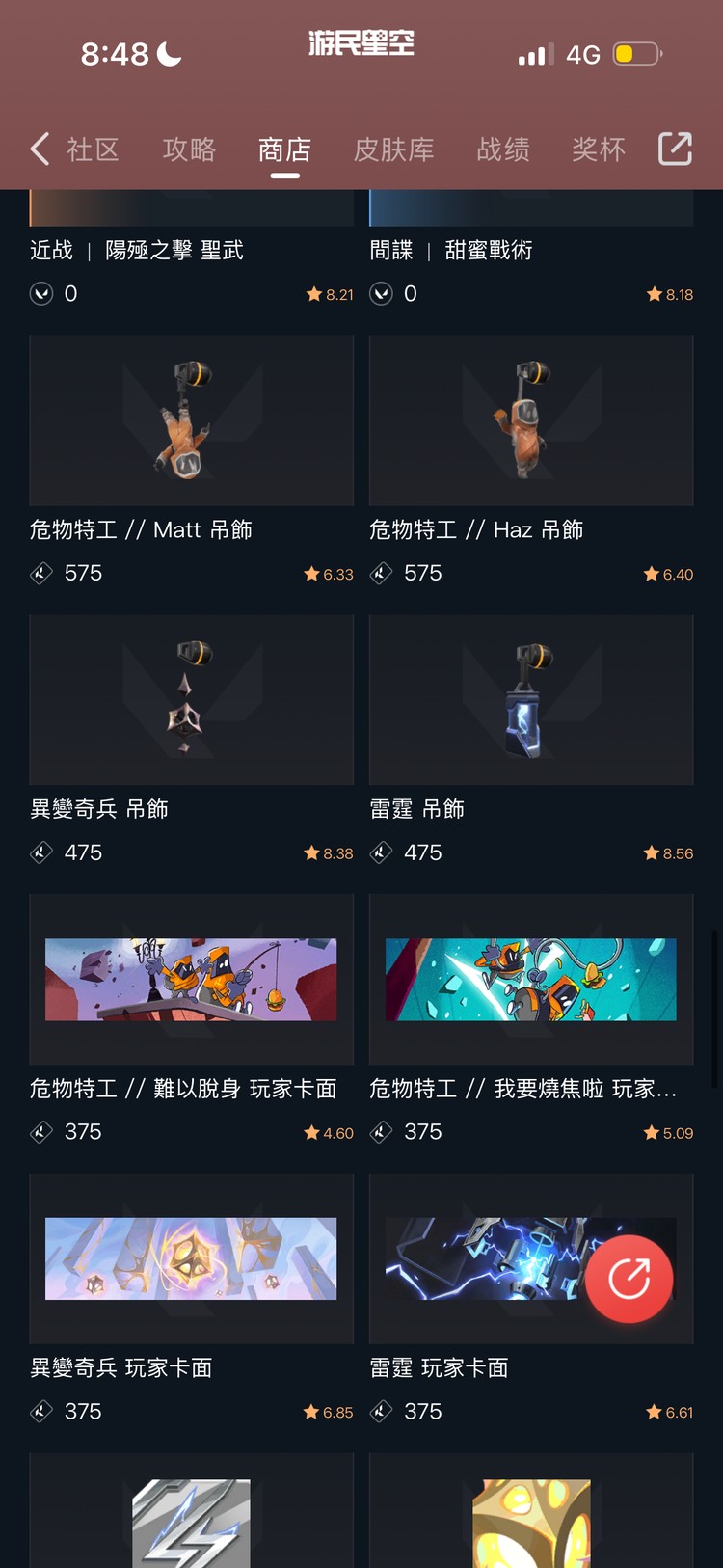Switch to the 战绩 tab
723x1568 pixels.
pyautogui.click(x=503, y=149)
